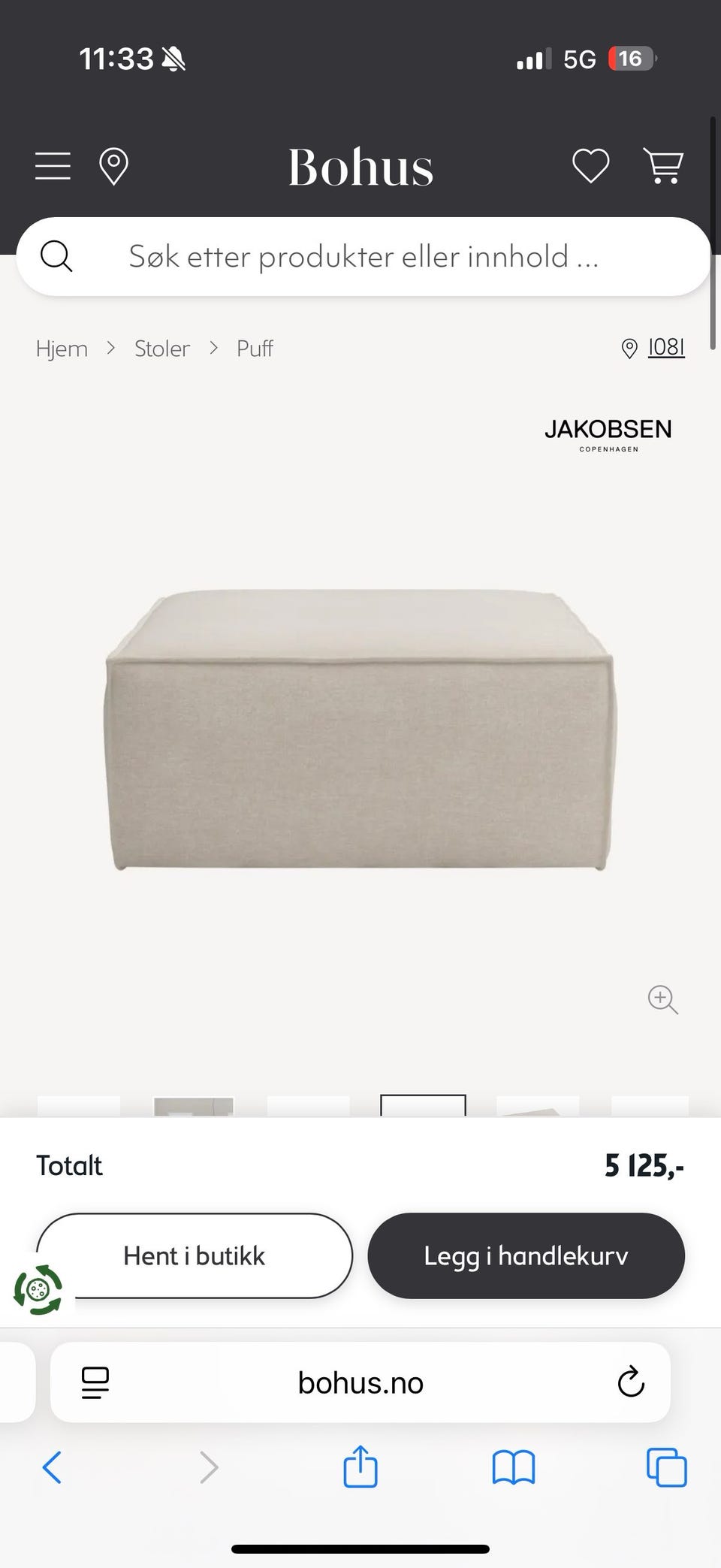The width and height of the screenshot is (721, 1568).
Task: Open the shopping cart
Action: pos(663,166)
